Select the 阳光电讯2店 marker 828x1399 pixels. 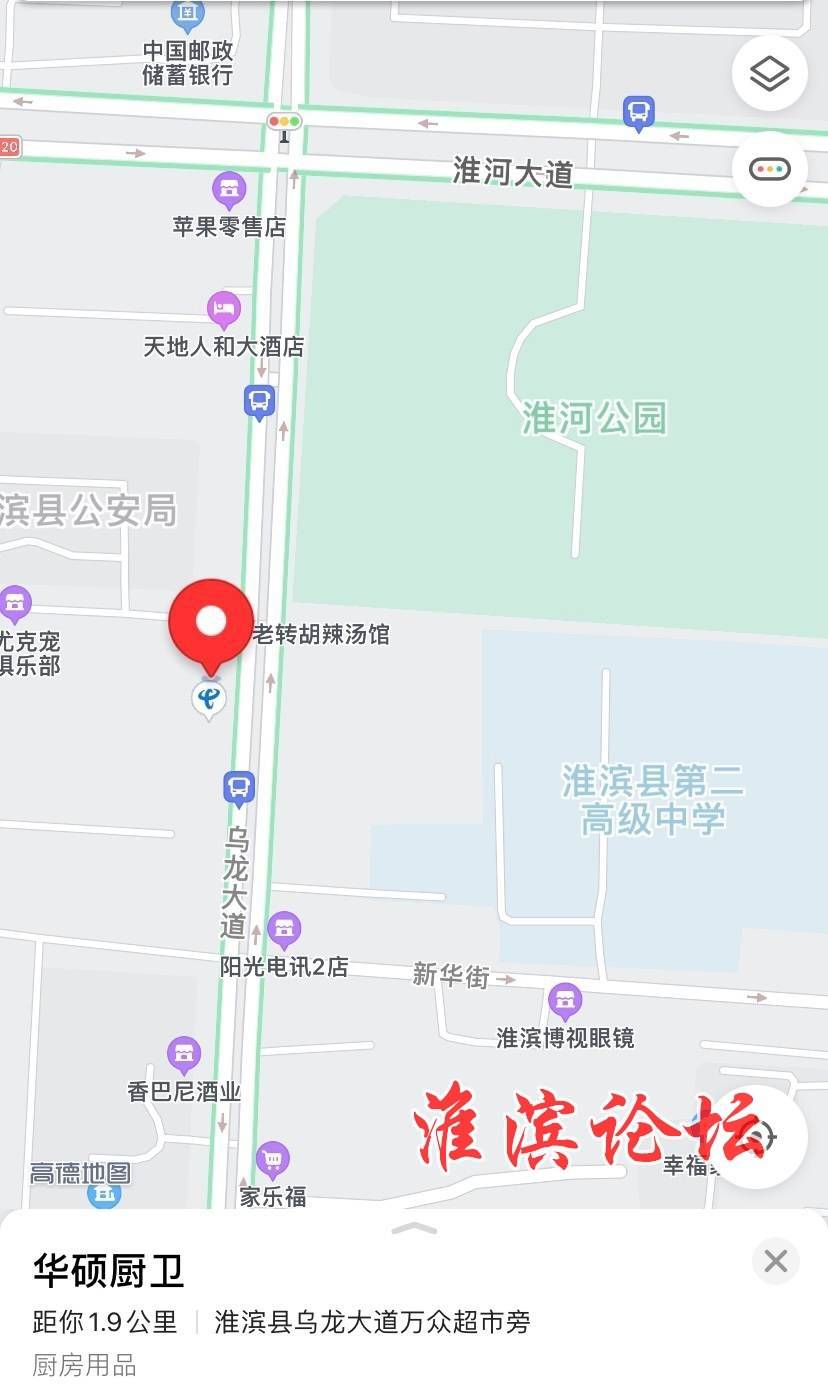[x=284, y=929]
